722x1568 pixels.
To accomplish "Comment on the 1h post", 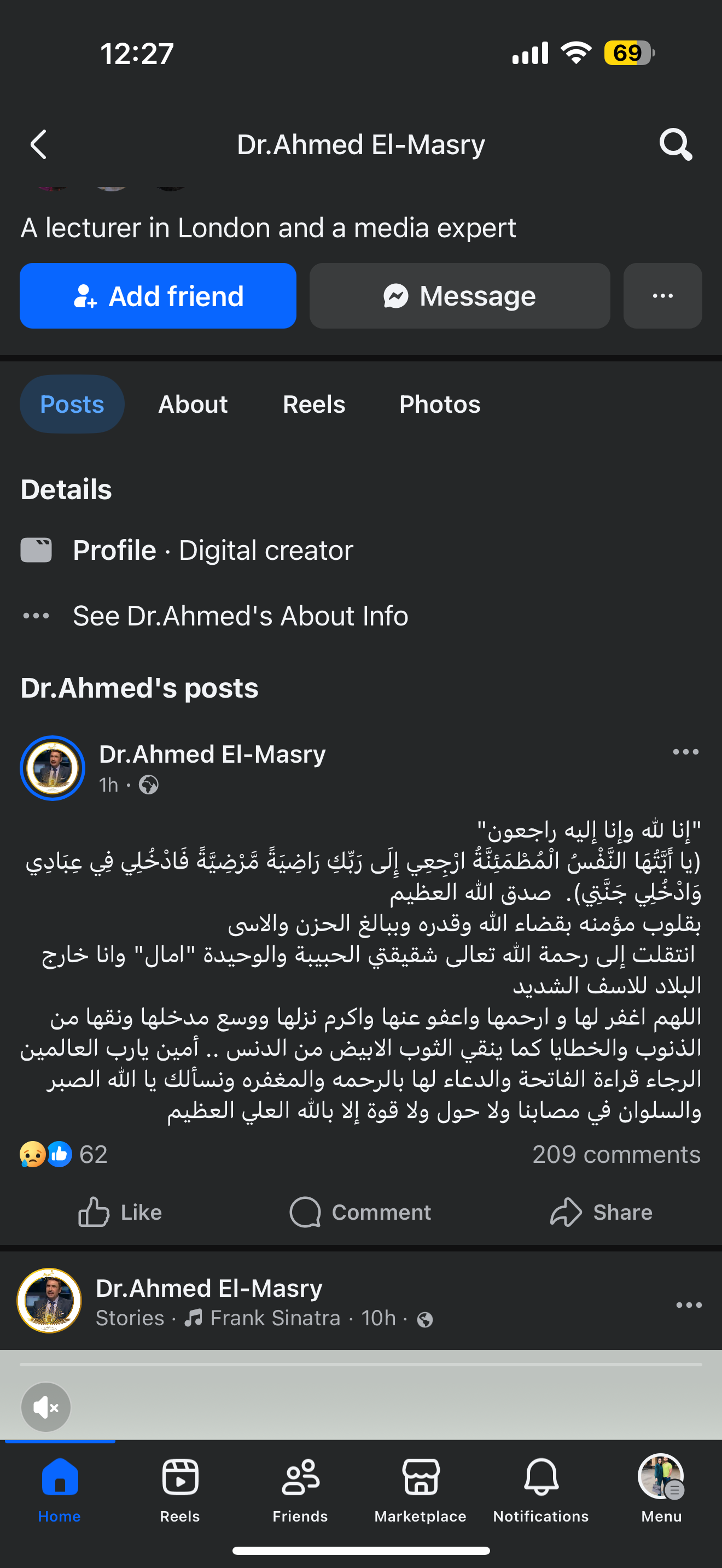I will 360,1213.
